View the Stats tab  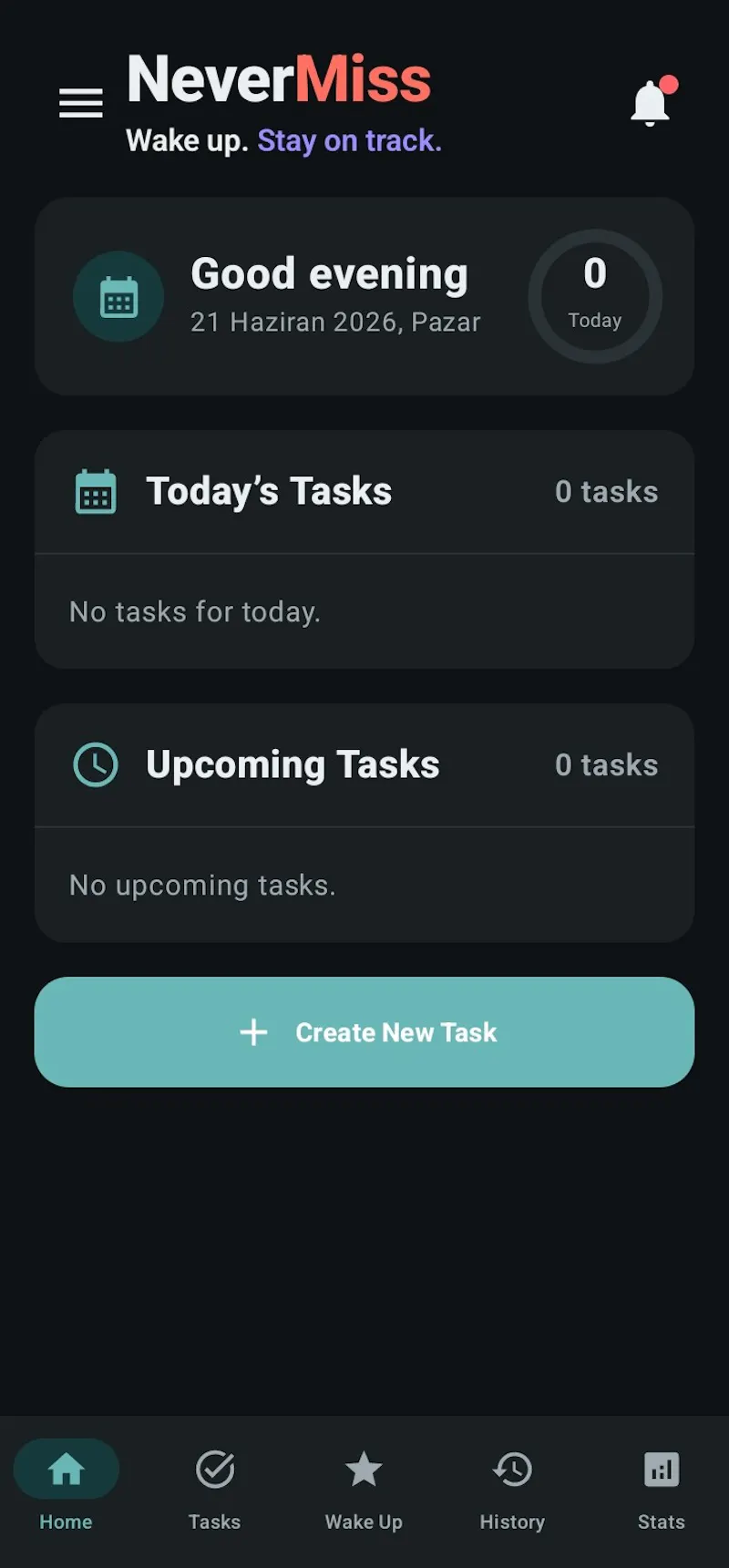tap(661, 1486)
